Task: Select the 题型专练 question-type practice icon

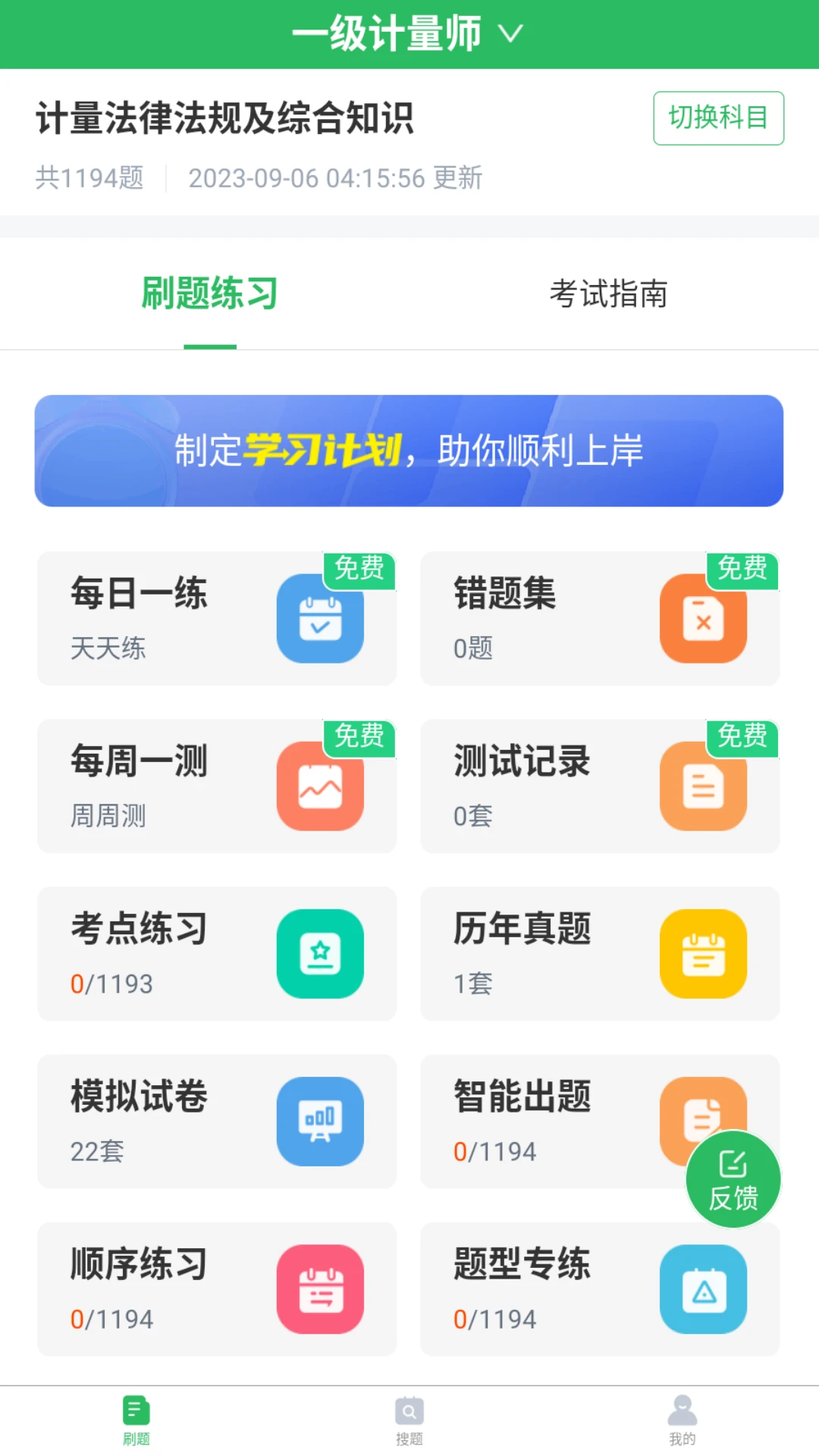Action: (704, 1289)
